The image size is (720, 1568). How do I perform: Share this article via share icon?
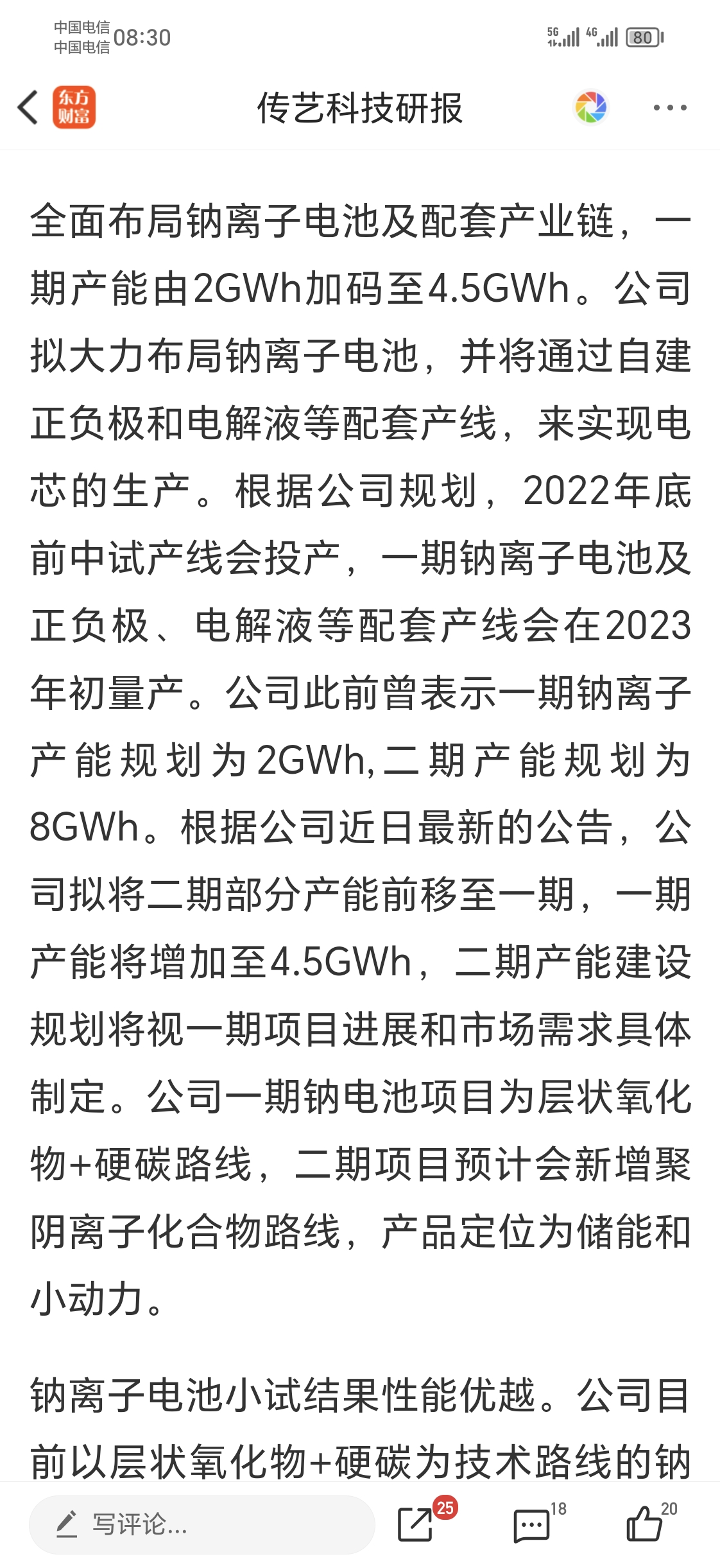coord(415,1524)
